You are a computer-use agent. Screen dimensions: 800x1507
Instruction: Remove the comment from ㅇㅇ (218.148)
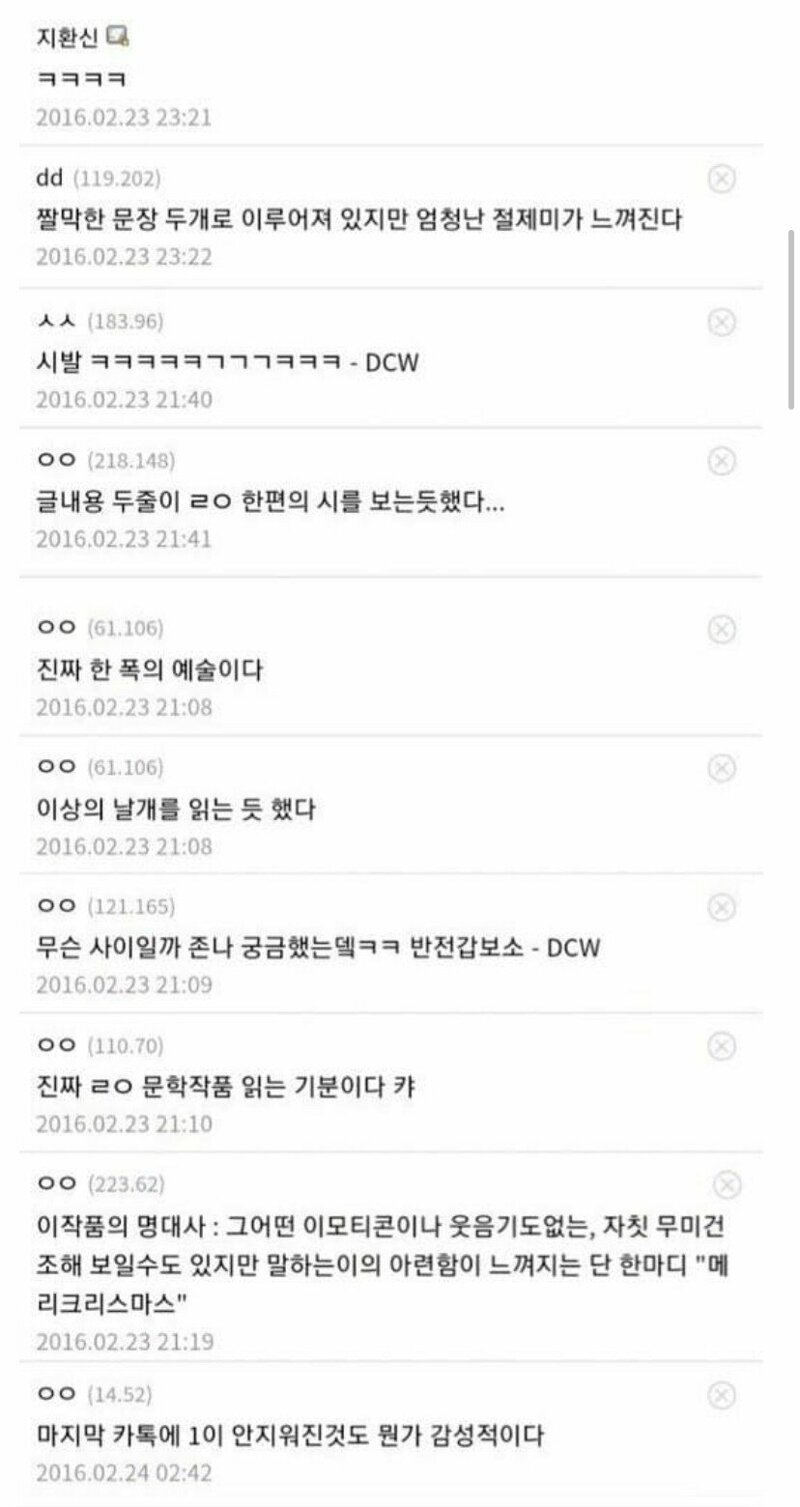(722, 461)
